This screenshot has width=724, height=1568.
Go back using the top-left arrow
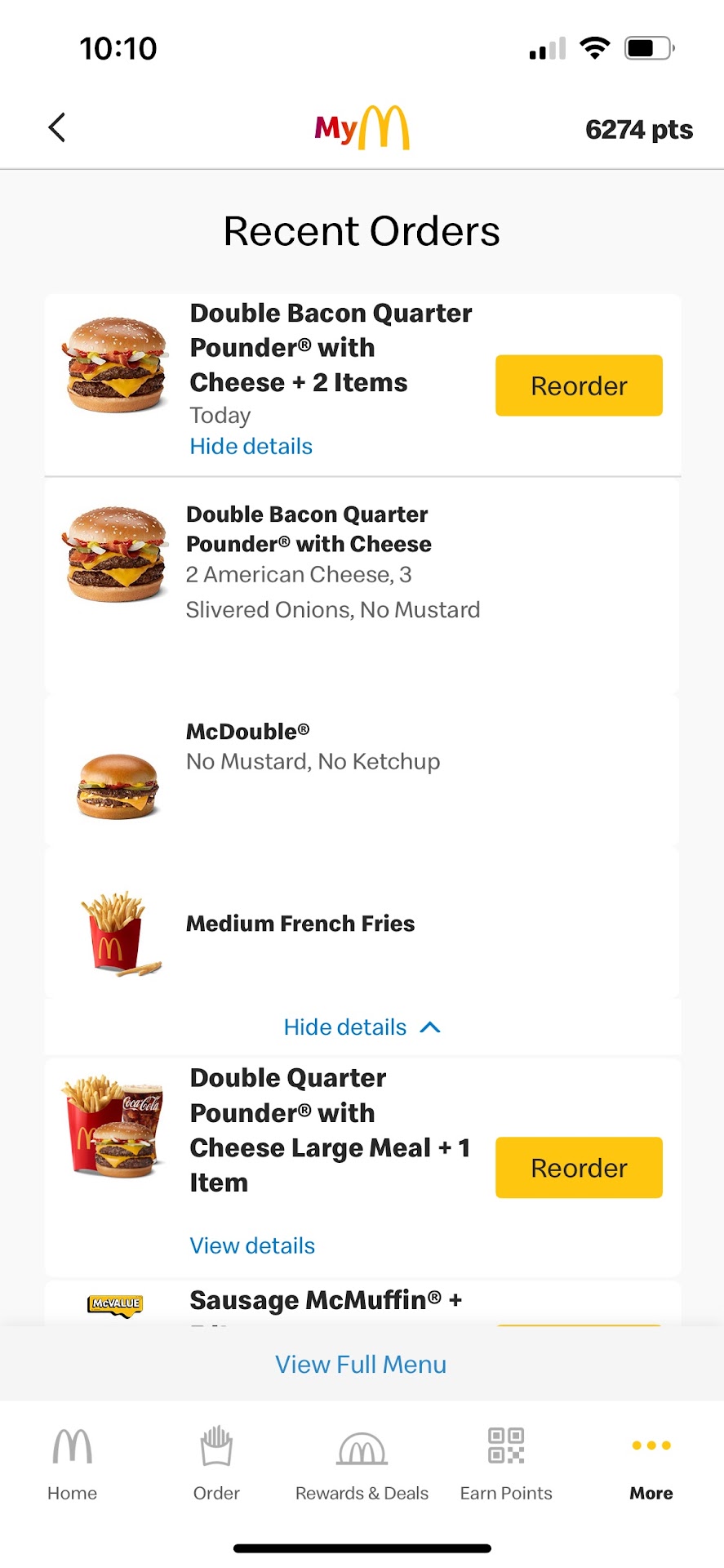pos(56,127)
